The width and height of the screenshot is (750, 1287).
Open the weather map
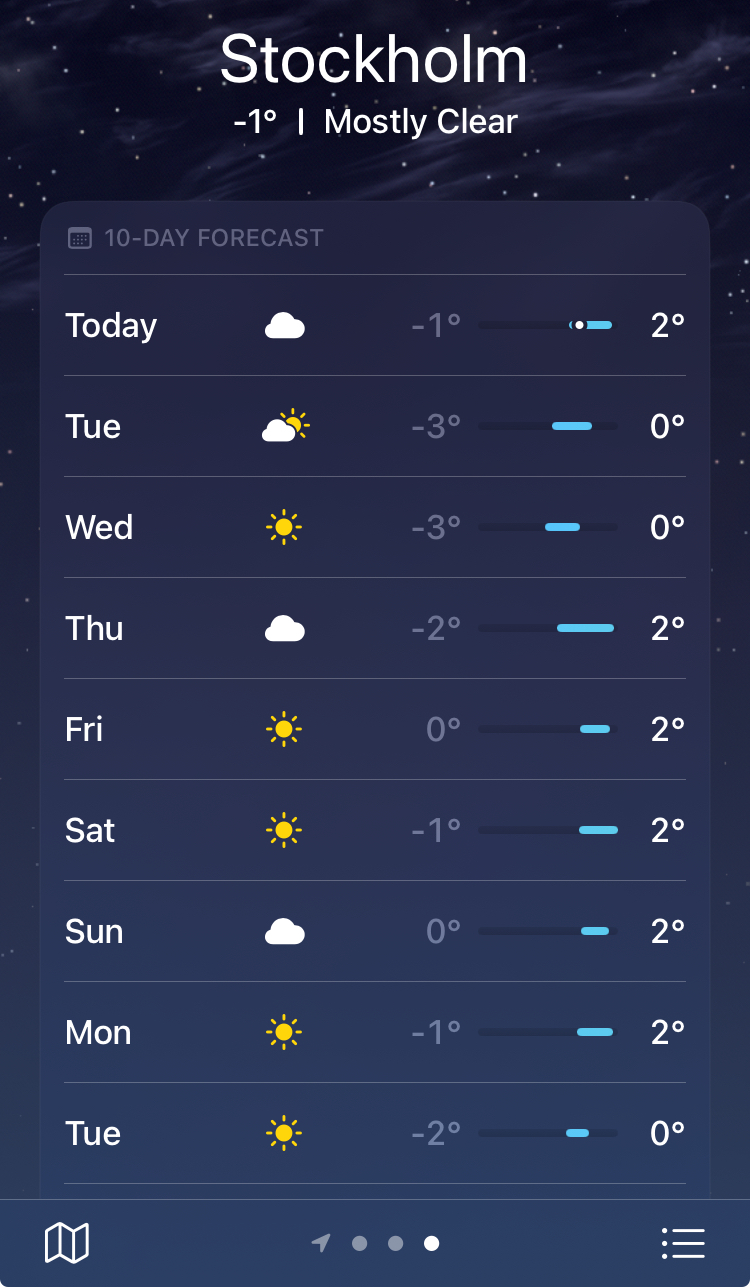click(x=67, y=1243)
